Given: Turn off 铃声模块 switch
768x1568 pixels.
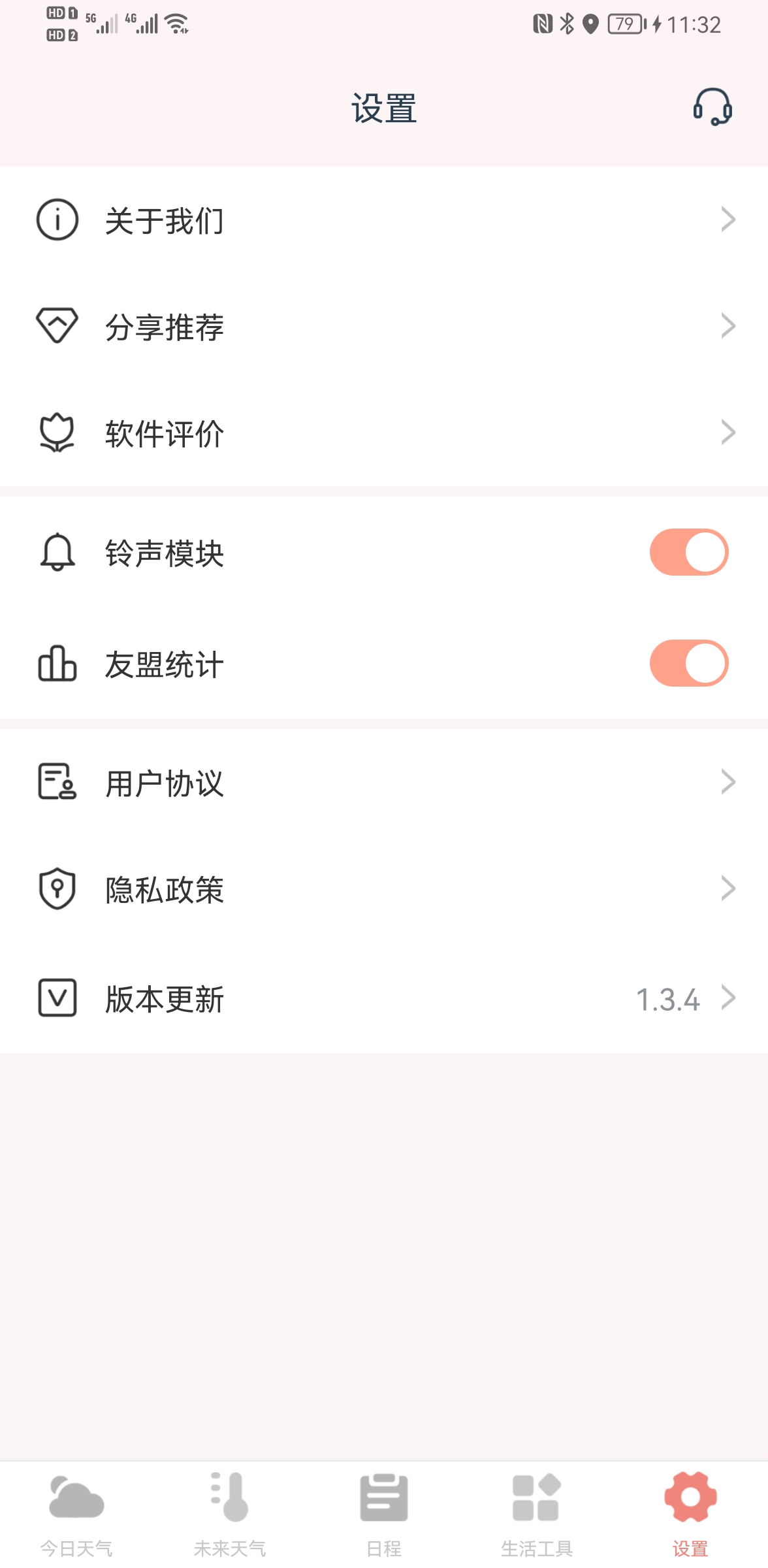Looking at the screenshot, I should tap(688, 553).
